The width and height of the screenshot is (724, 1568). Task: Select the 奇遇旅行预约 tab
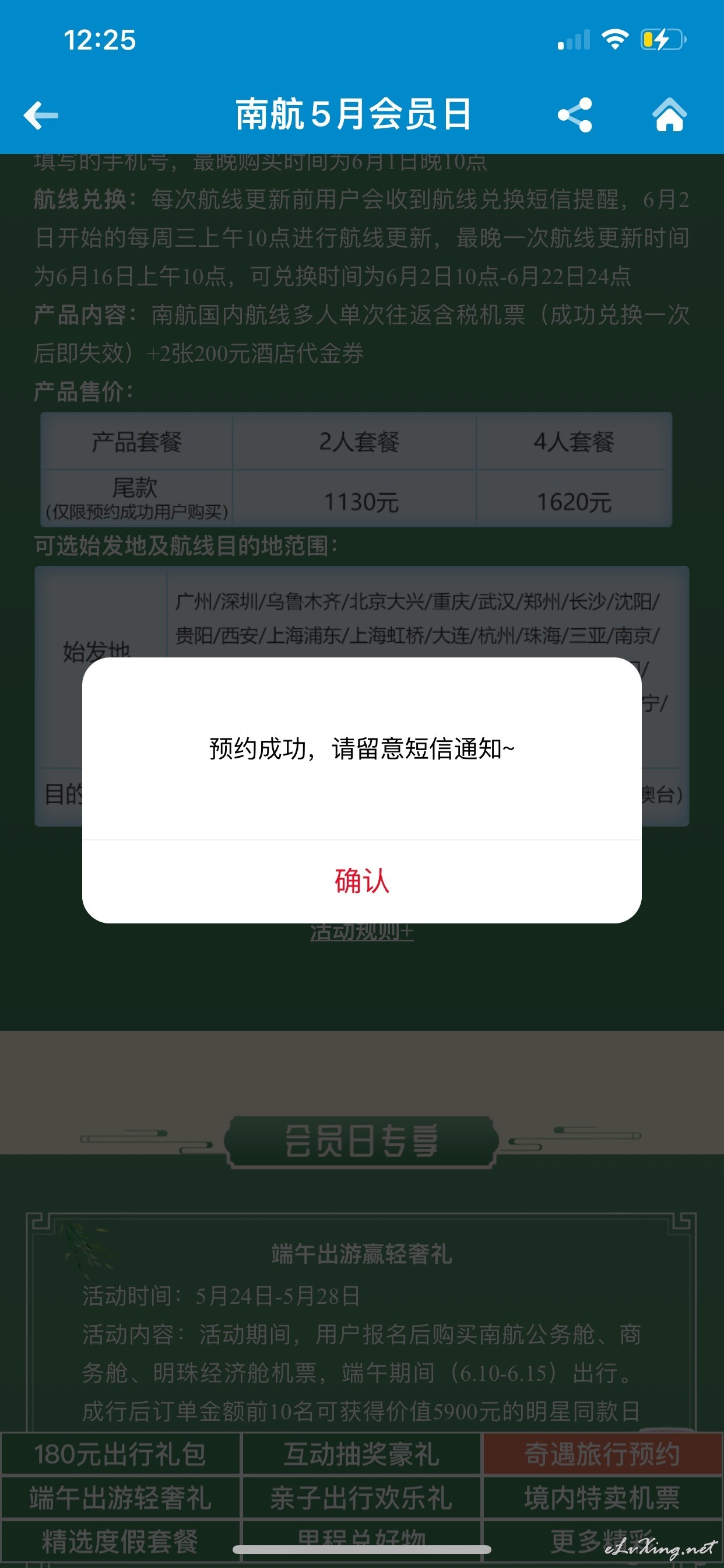point(602,1454)
